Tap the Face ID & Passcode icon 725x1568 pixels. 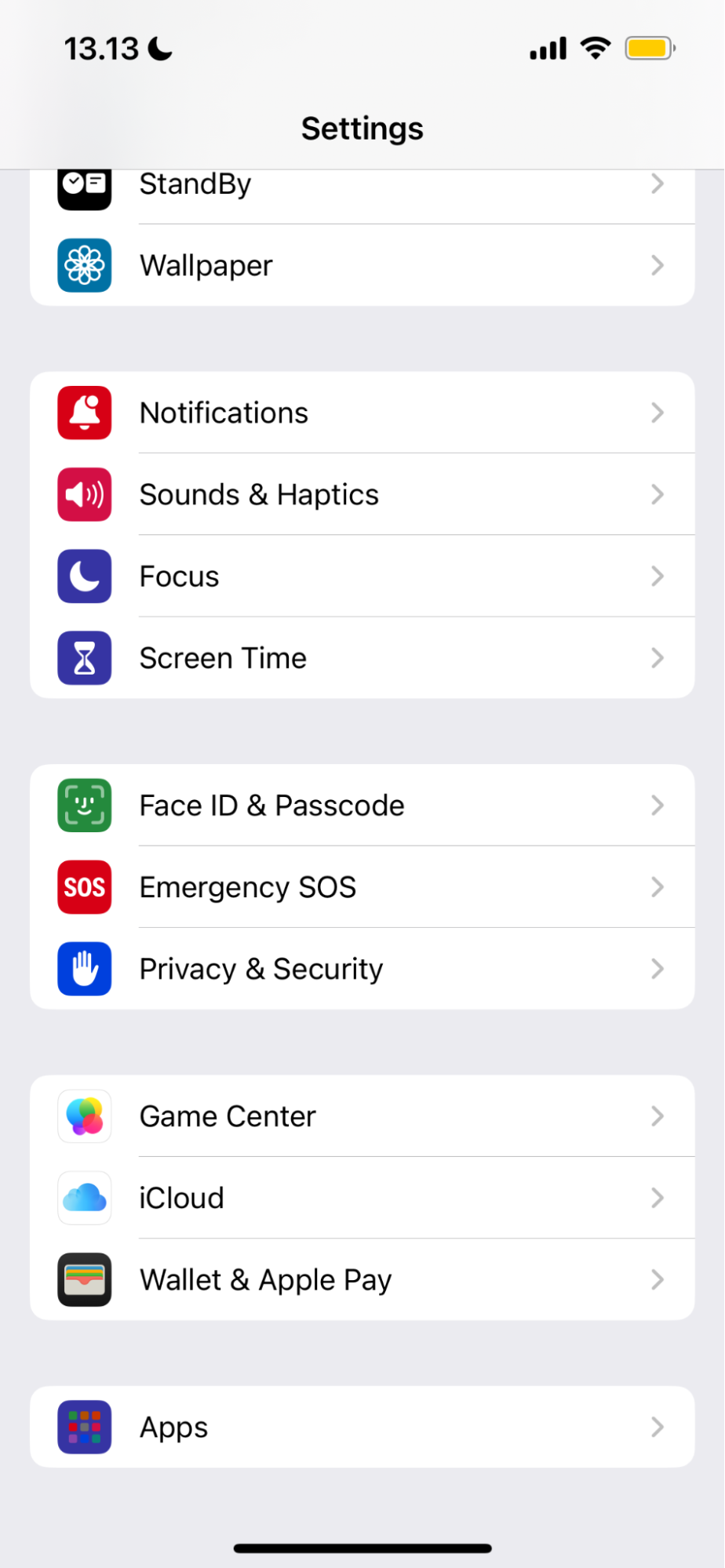click(84, 805)
